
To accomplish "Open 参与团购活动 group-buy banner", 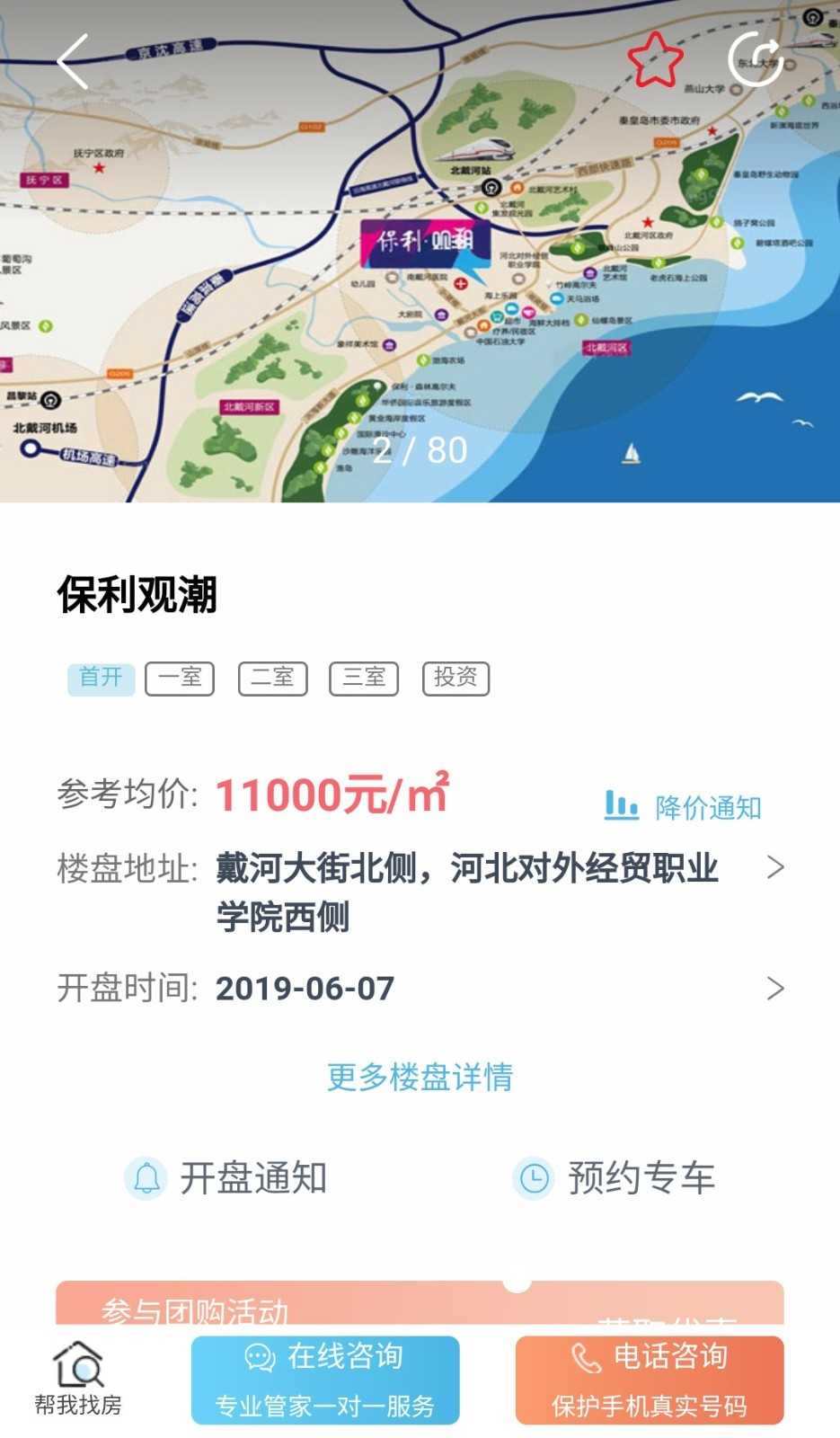I will [420, 1302].
